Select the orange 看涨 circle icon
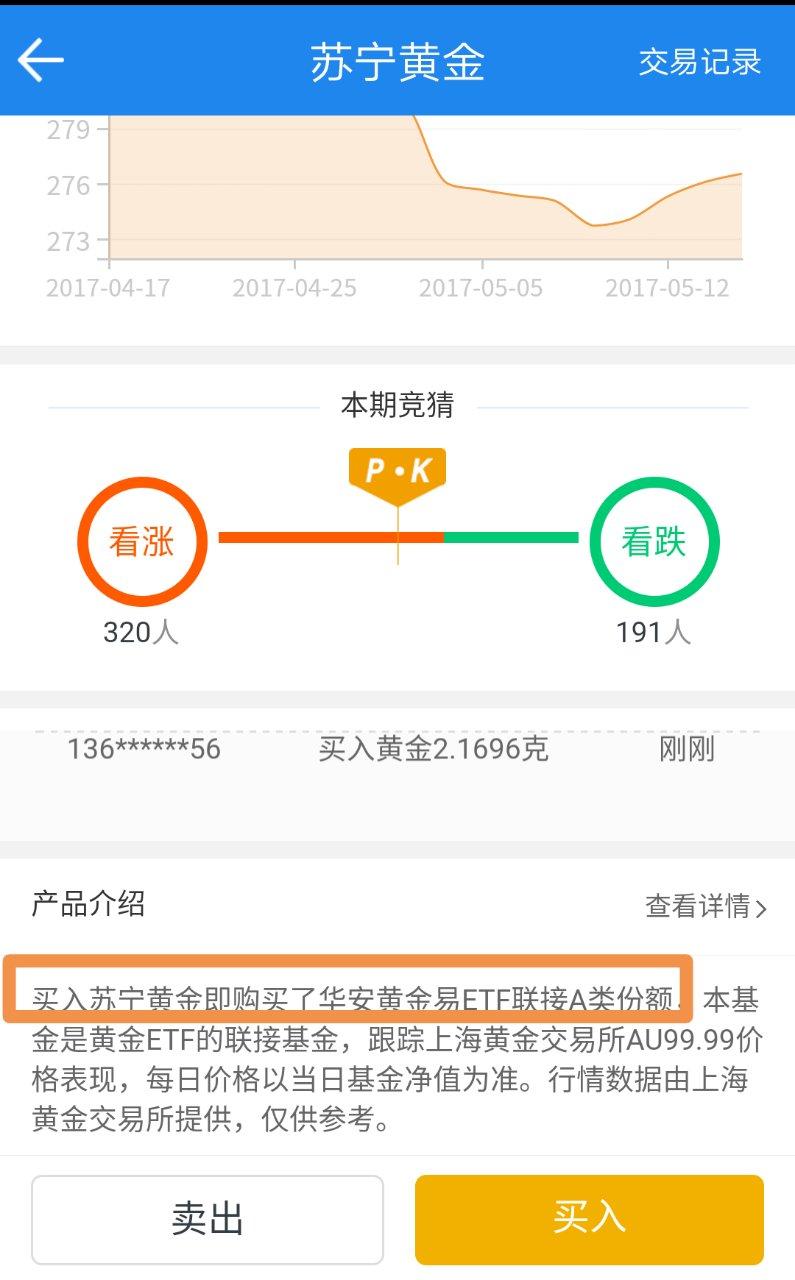The width and height of the screenshot is (795, 1280). pos(142,540)
